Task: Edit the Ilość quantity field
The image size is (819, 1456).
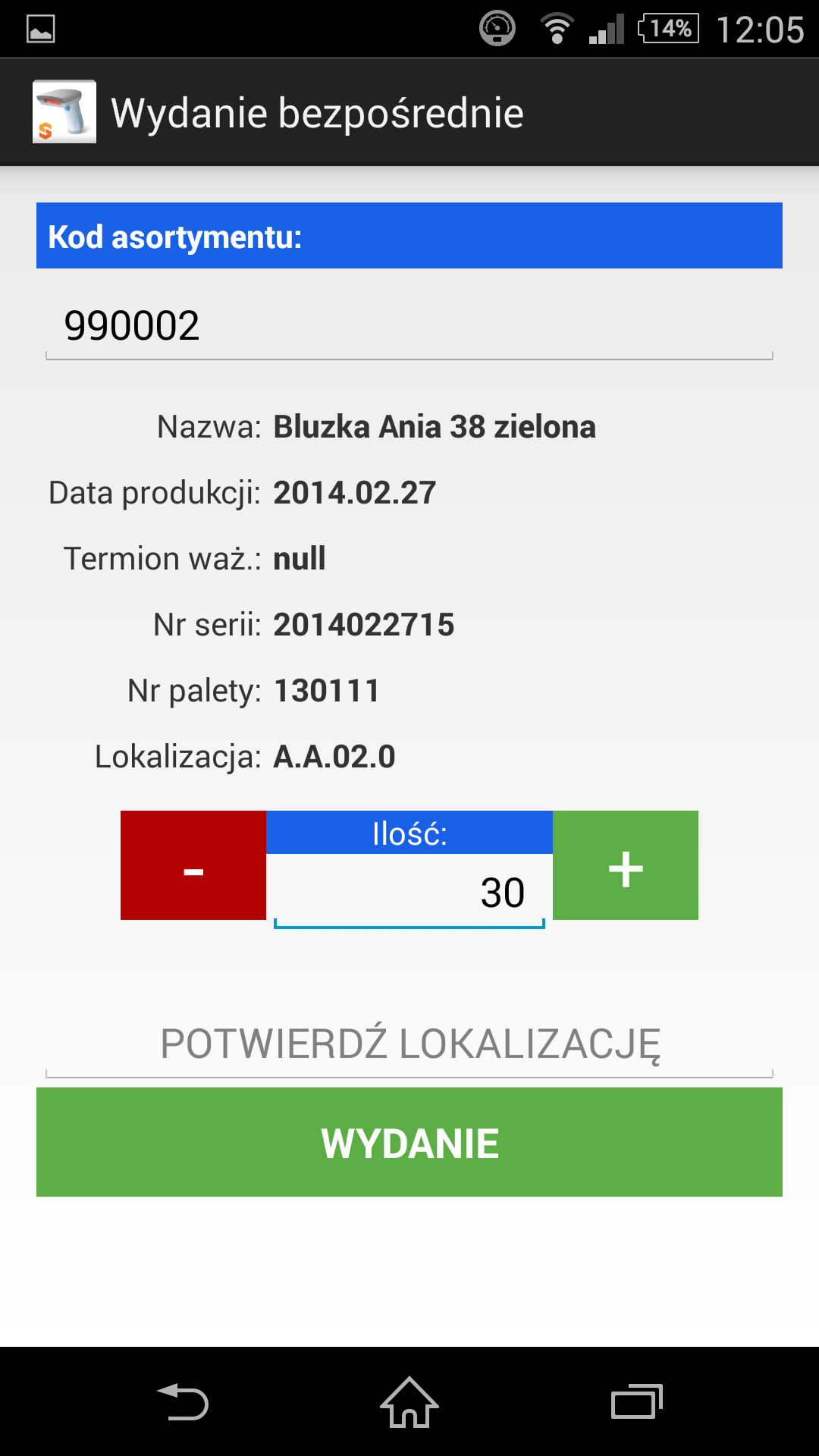Action: (409, 892)
